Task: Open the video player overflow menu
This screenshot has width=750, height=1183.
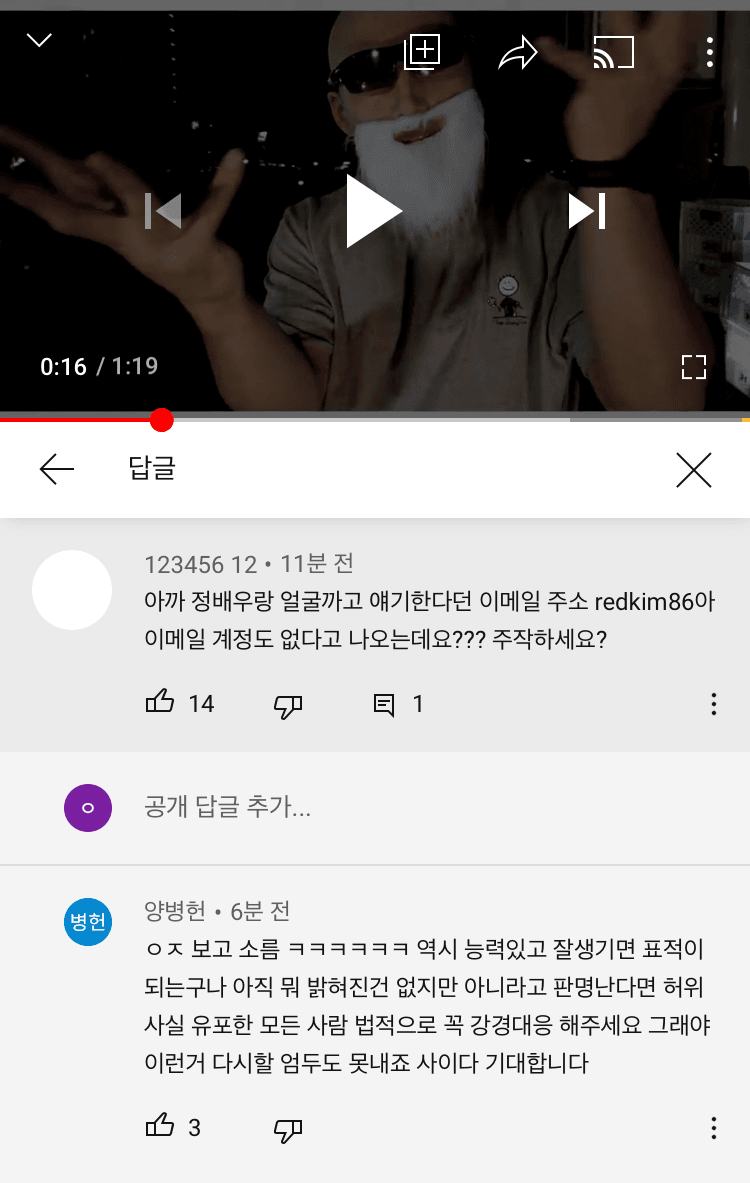Action: (x=709, y=52)
